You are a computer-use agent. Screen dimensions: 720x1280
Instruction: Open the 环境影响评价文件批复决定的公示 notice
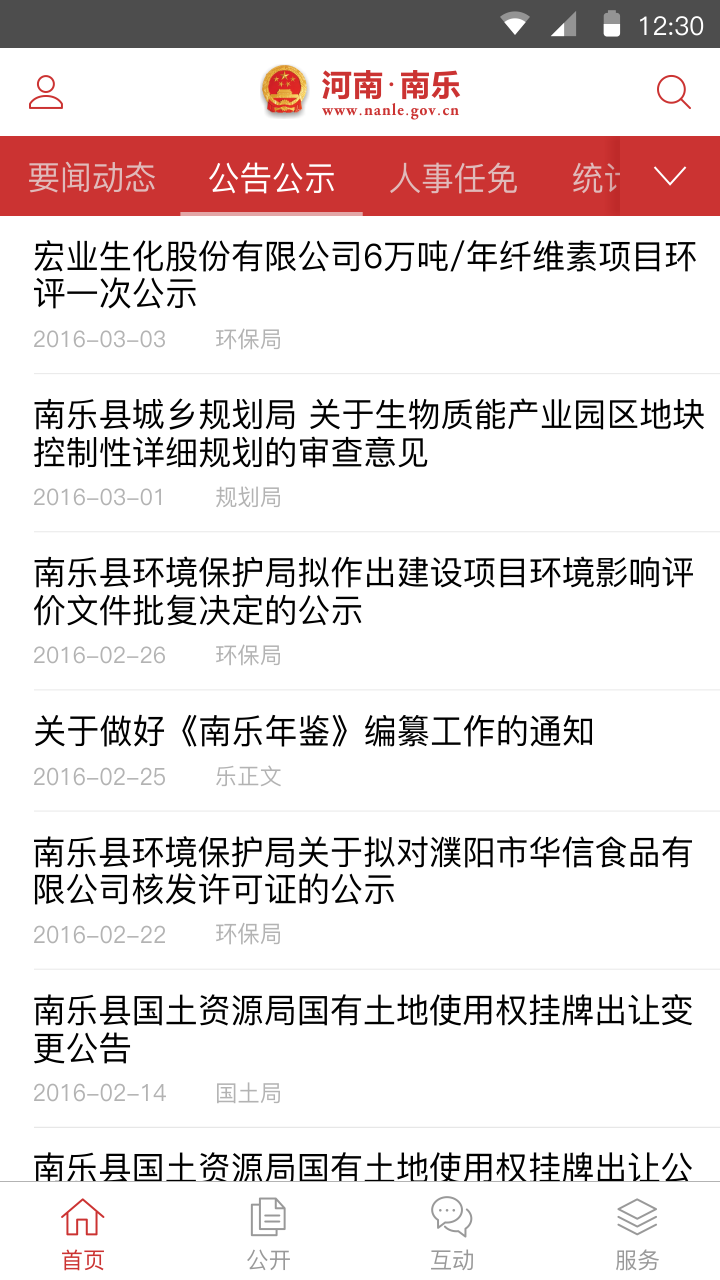click(360, 611)
